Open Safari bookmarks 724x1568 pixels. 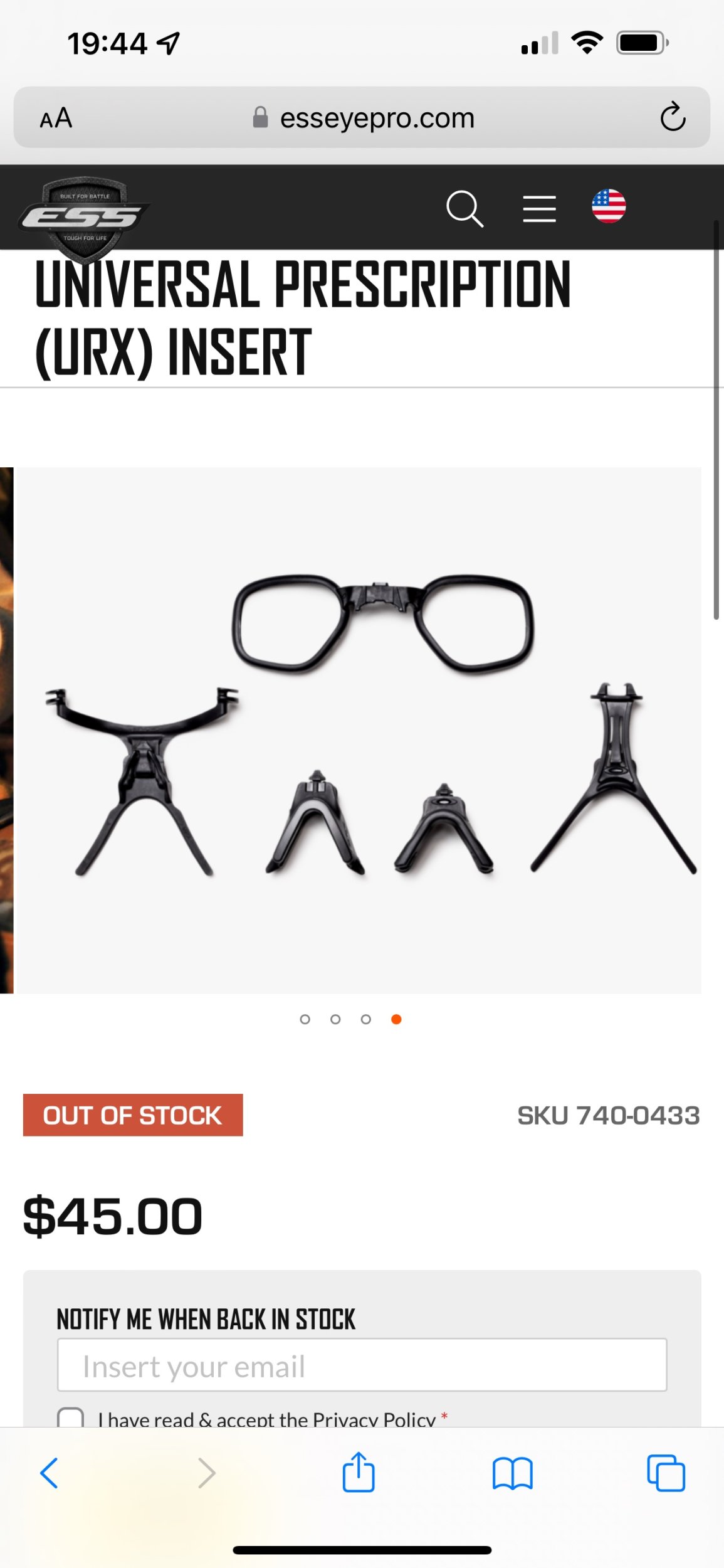(x=513, y=1473)
